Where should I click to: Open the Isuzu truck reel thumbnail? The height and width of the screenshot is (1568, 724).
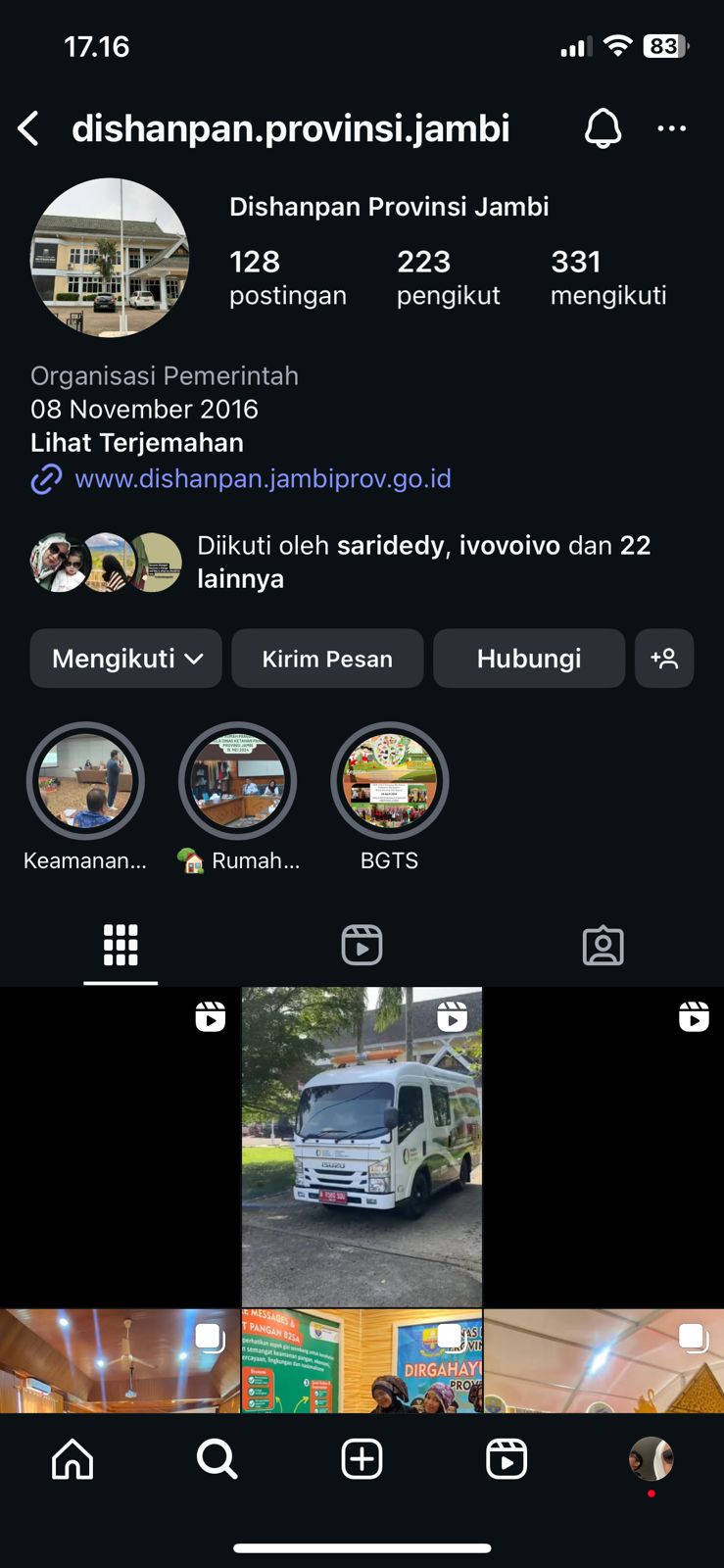(x=362, y=1147)
